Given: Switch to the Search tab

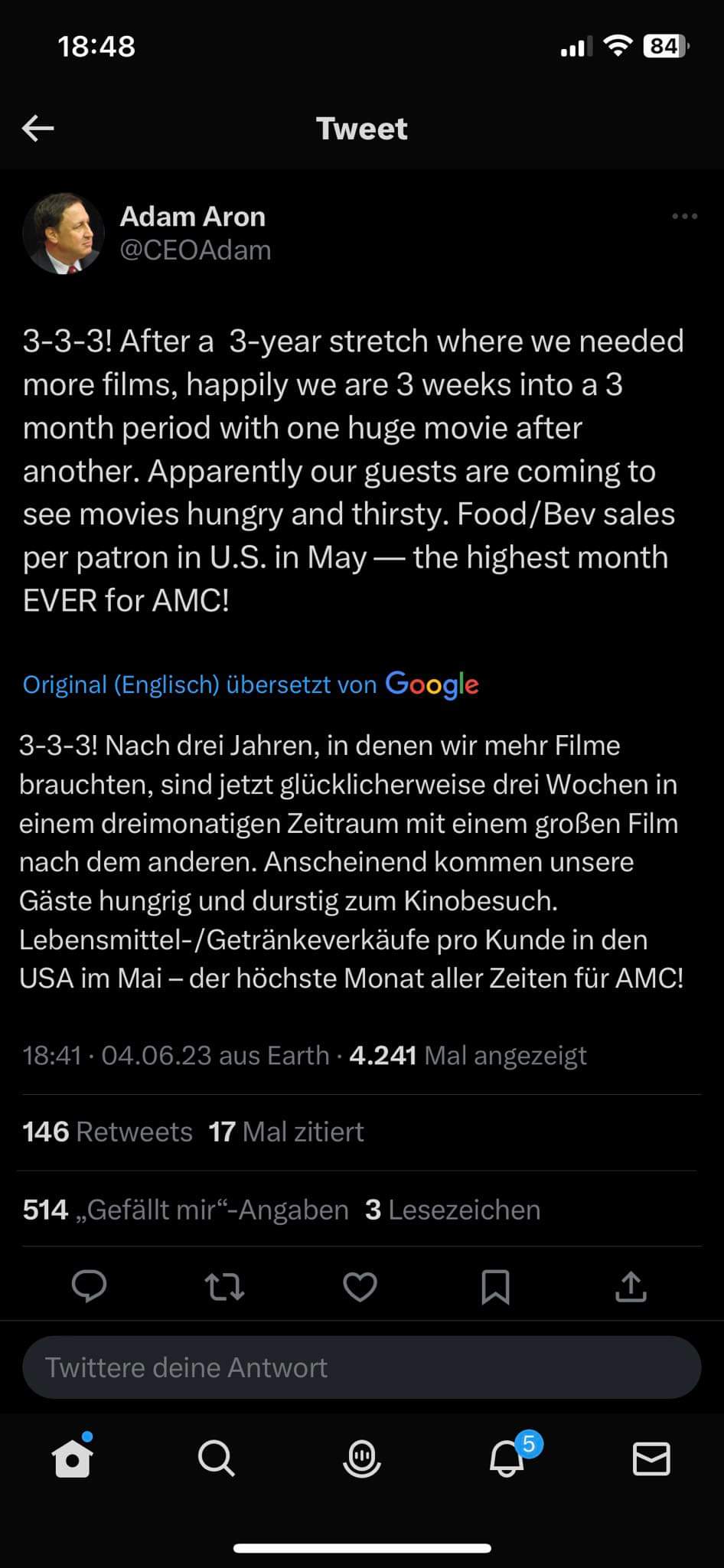Looking at the screenshot, I should [217, 1459].
